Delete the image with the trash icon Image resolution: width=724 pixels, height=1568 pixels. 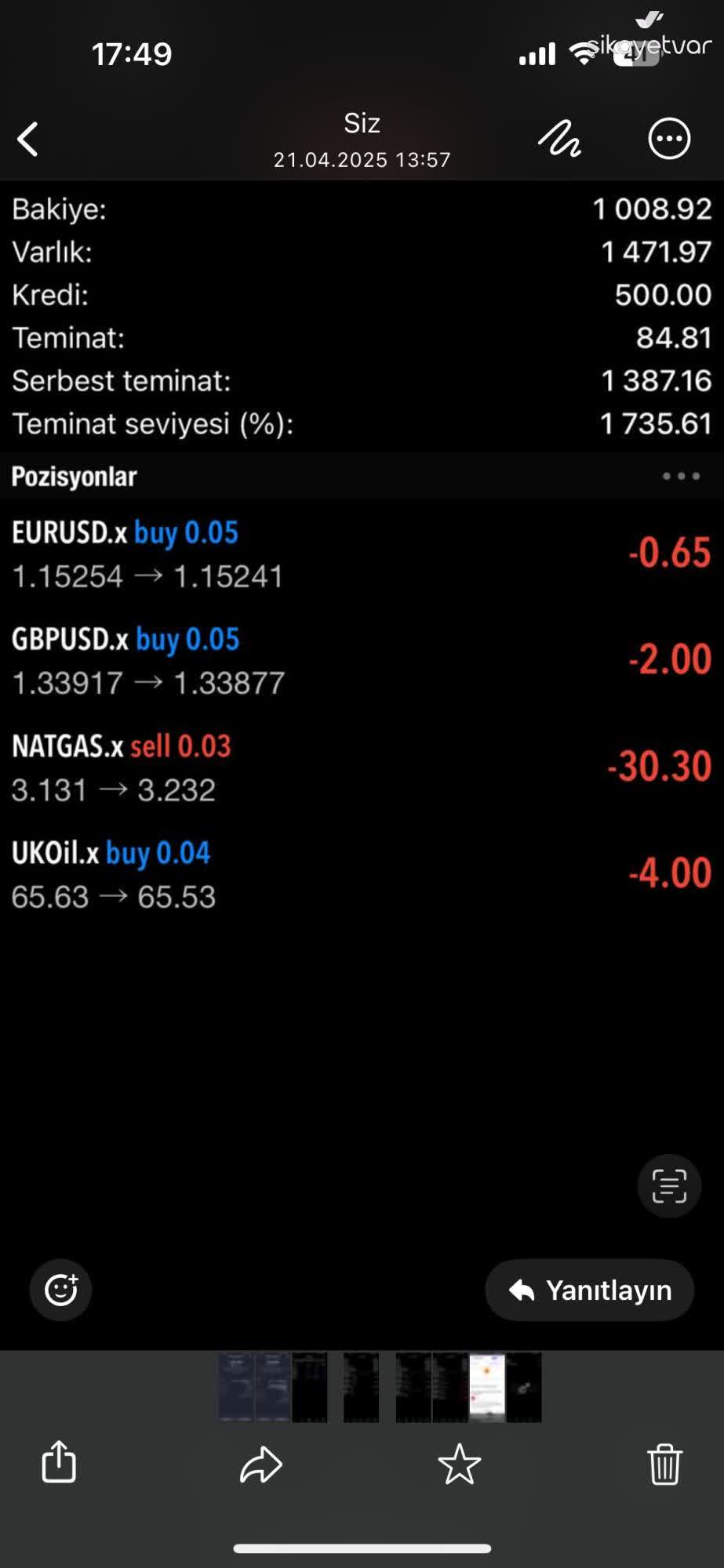coord(664,1464)
